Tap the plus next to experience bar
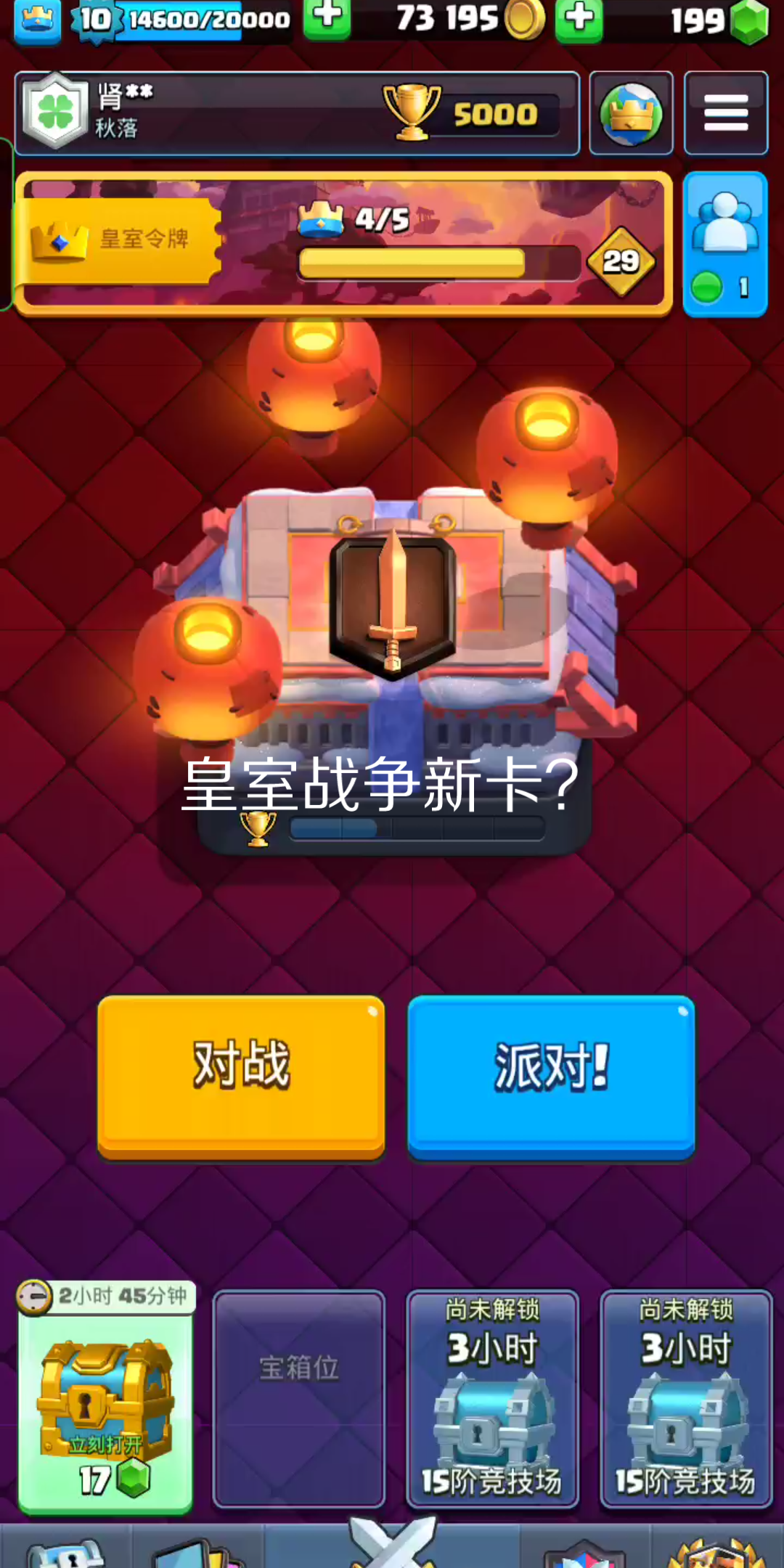Screen dimensions: 784x1568 pos(327,17)
